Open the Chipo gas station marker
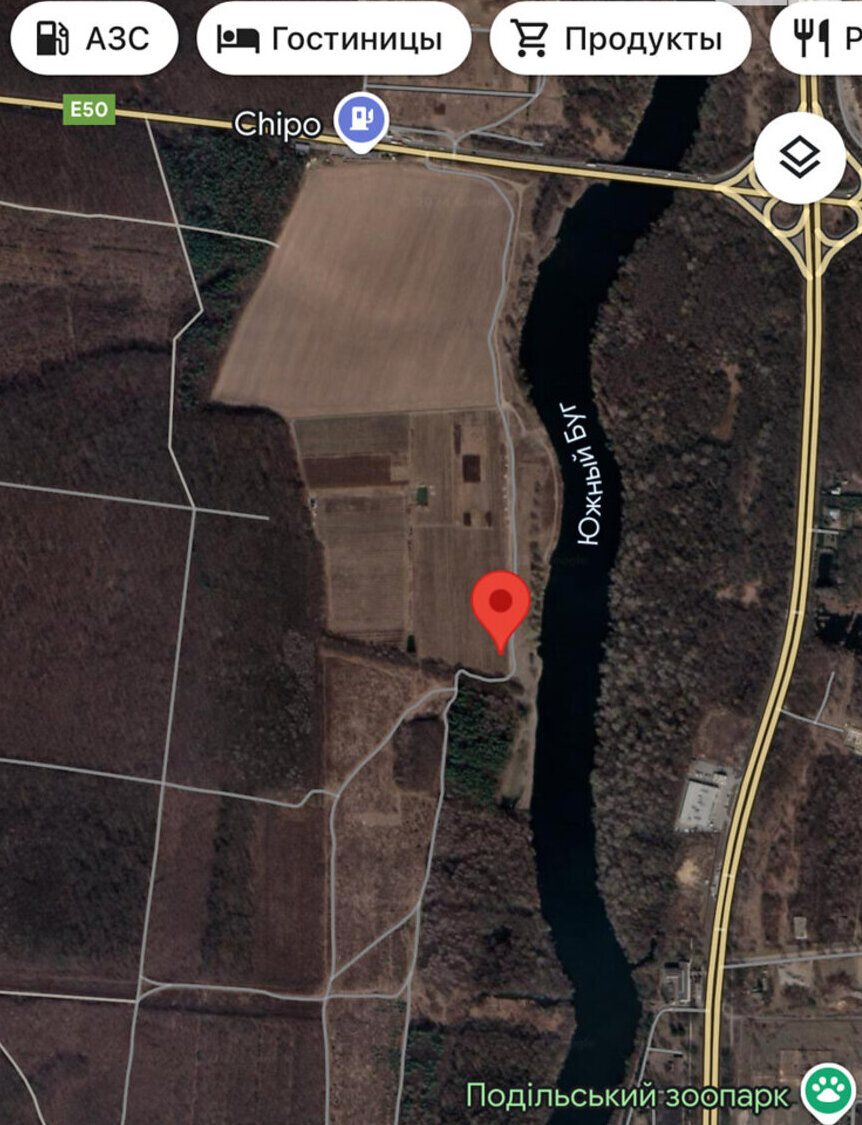The width and height of the screenshot is (862, 1125). (x=360, y=119)
